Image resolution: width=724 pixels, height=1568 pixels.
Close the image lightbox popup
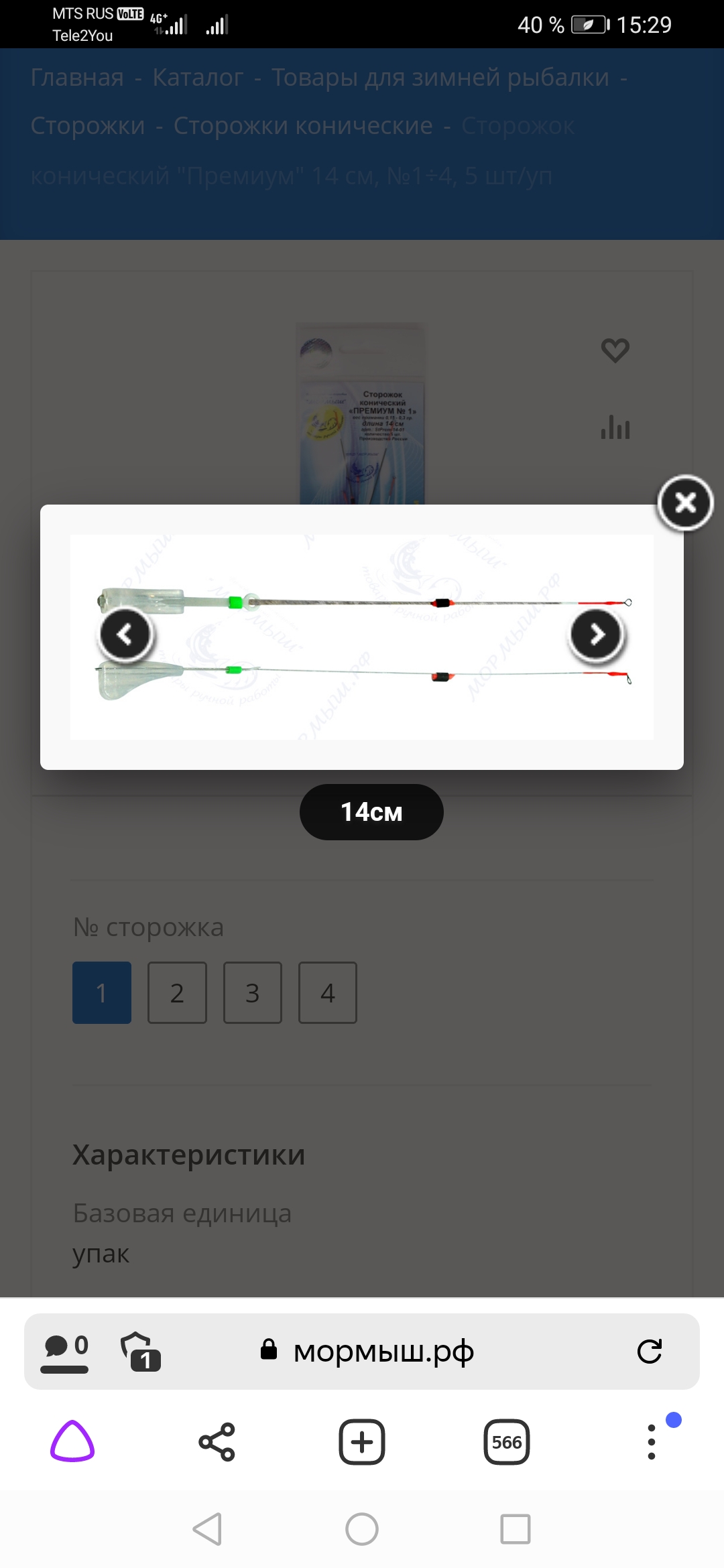[x=685, y=503]
